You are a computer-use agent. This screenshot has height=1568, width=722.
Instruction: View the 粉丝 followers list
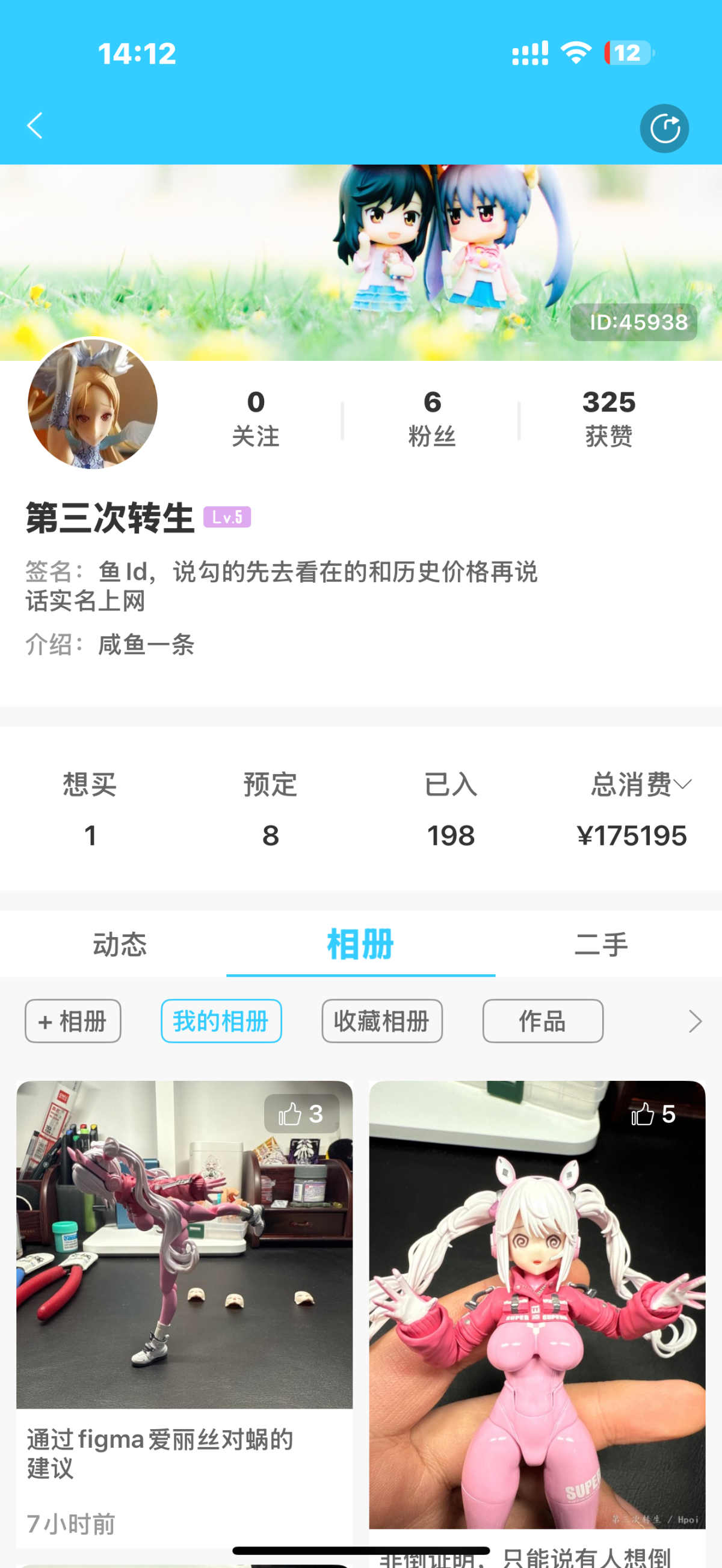click(x=431, y=418)
